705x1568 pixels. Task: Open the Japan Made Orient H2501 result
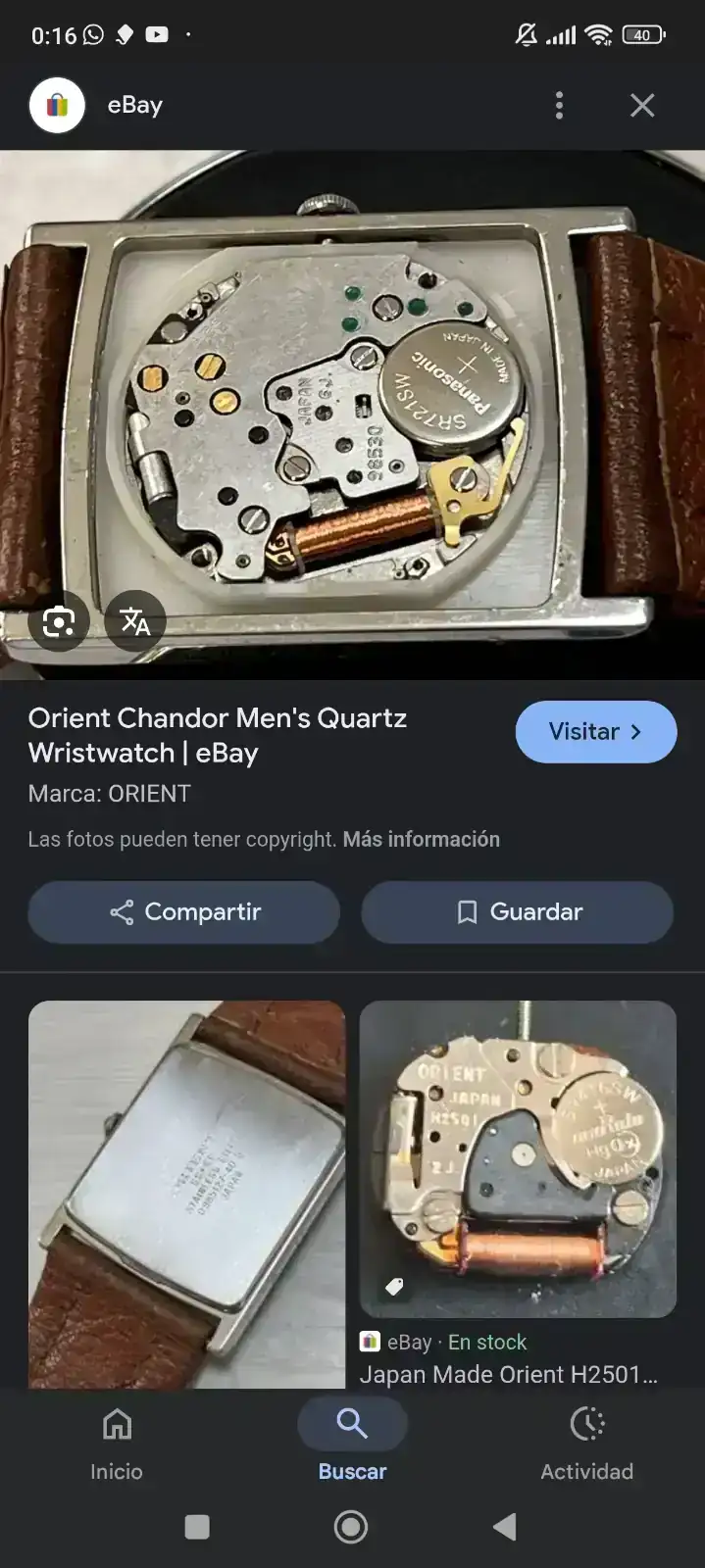coord(518,1159)
